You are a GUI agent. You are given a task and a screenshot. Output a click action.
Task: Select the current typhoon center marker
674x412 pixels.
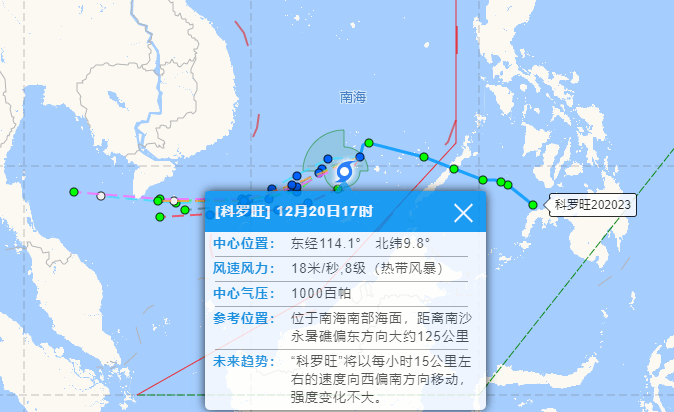point(344,172)
